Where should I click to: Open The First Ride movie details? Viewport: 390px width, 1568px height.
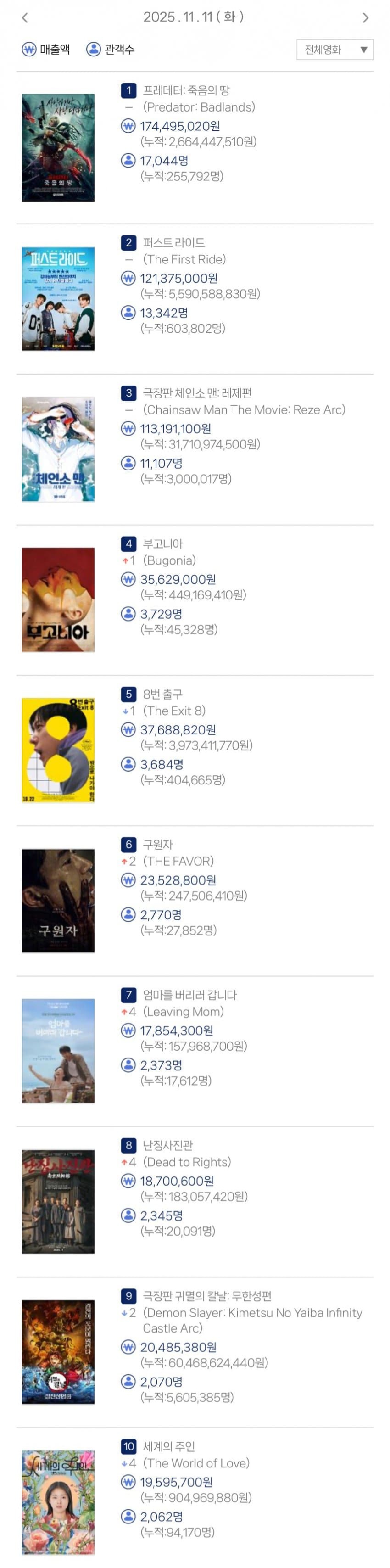[173, 242]
